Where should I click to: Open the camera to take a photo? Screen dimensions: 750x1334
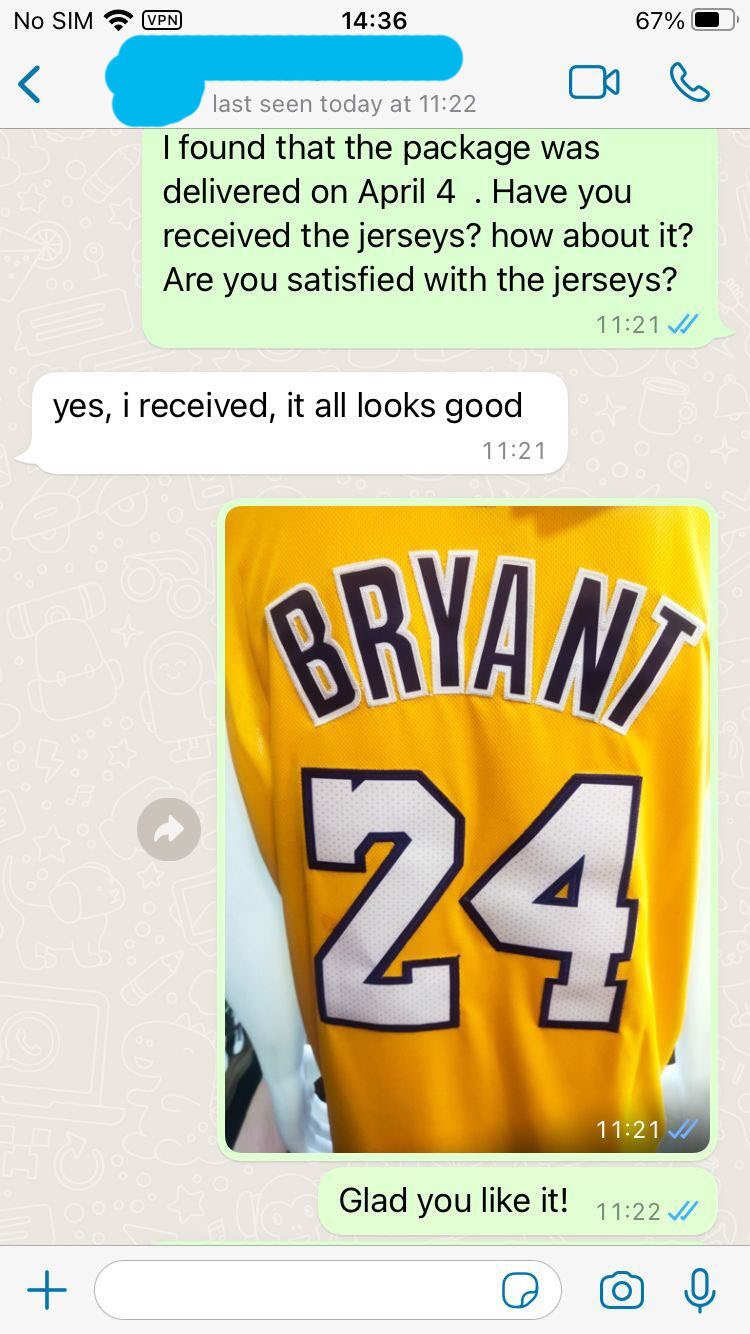click(x=621, y=1290)
